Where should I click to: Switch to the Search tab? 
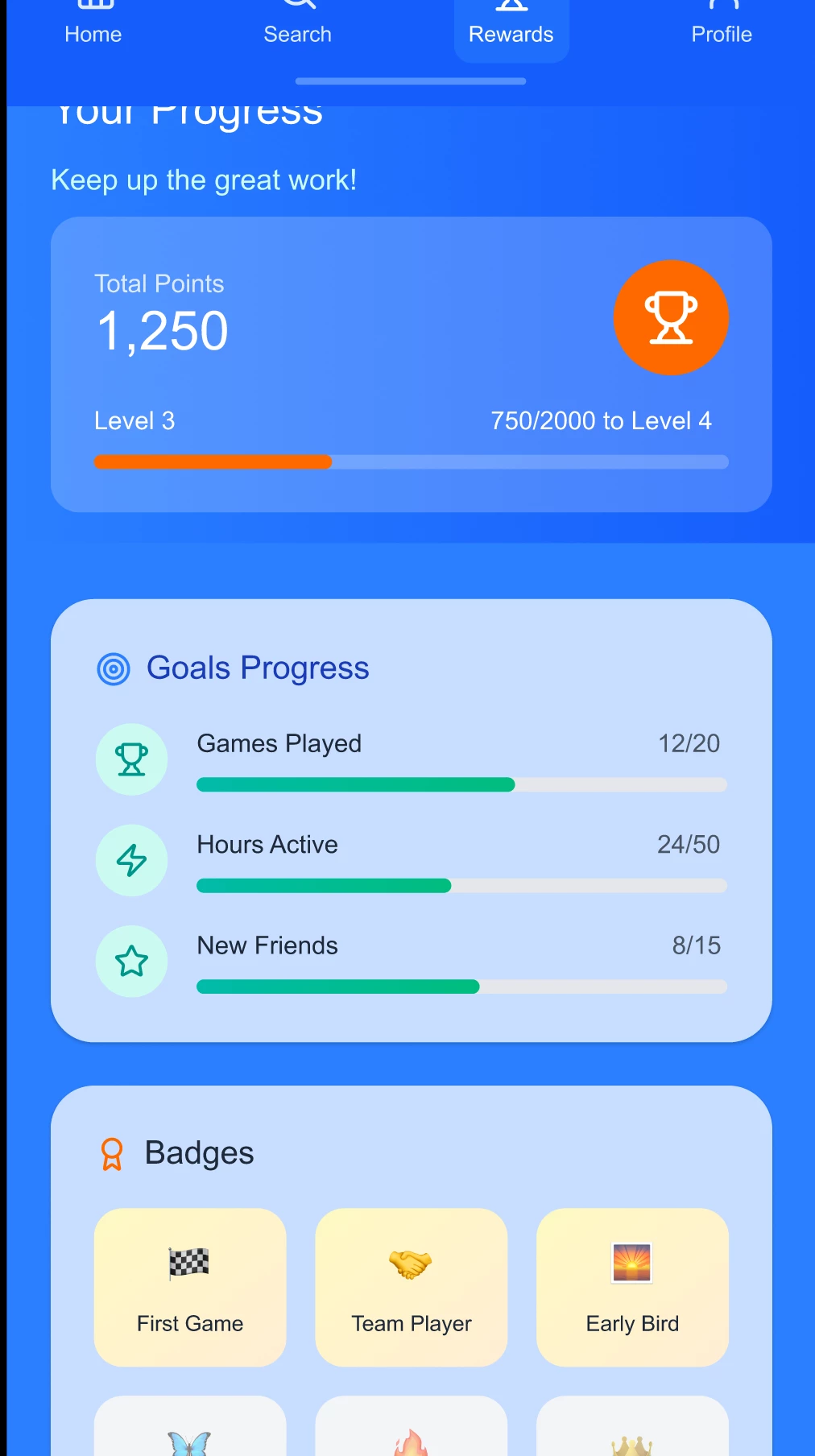298,24
